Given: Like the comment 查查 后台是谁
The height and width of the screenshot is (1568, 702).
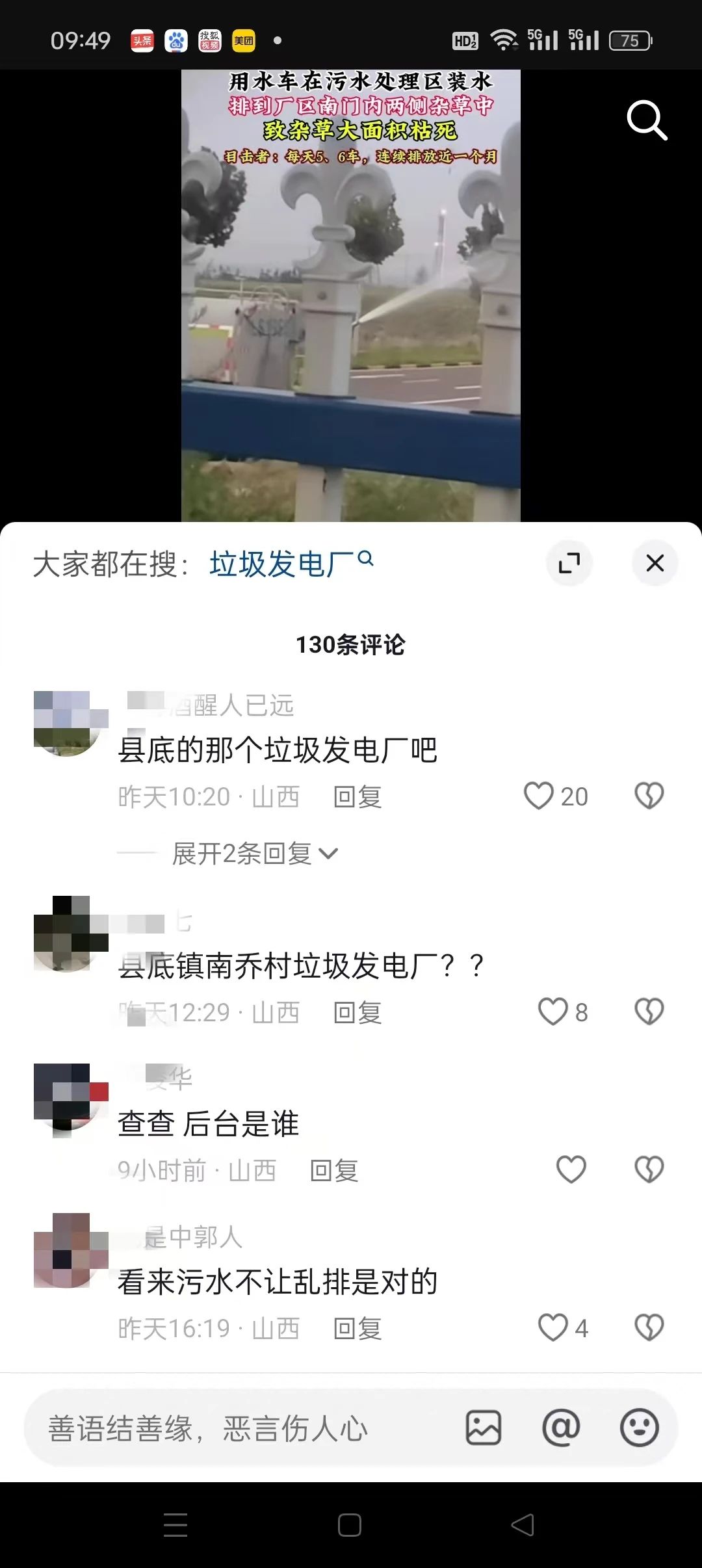Looking at the screenshot, I should (571, 1169).
